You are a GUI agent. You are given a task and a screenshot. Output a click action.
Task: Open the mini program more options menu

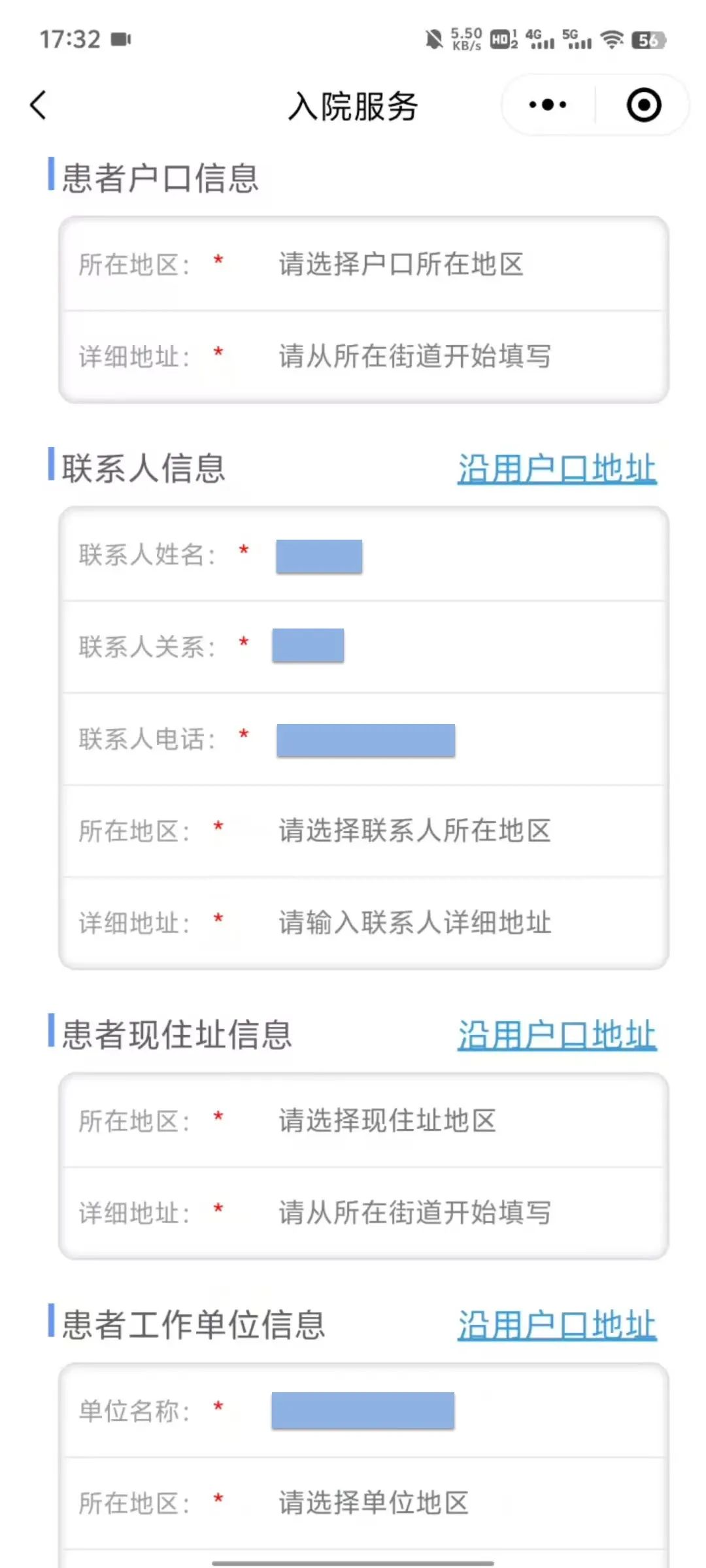tap(548, 105)
